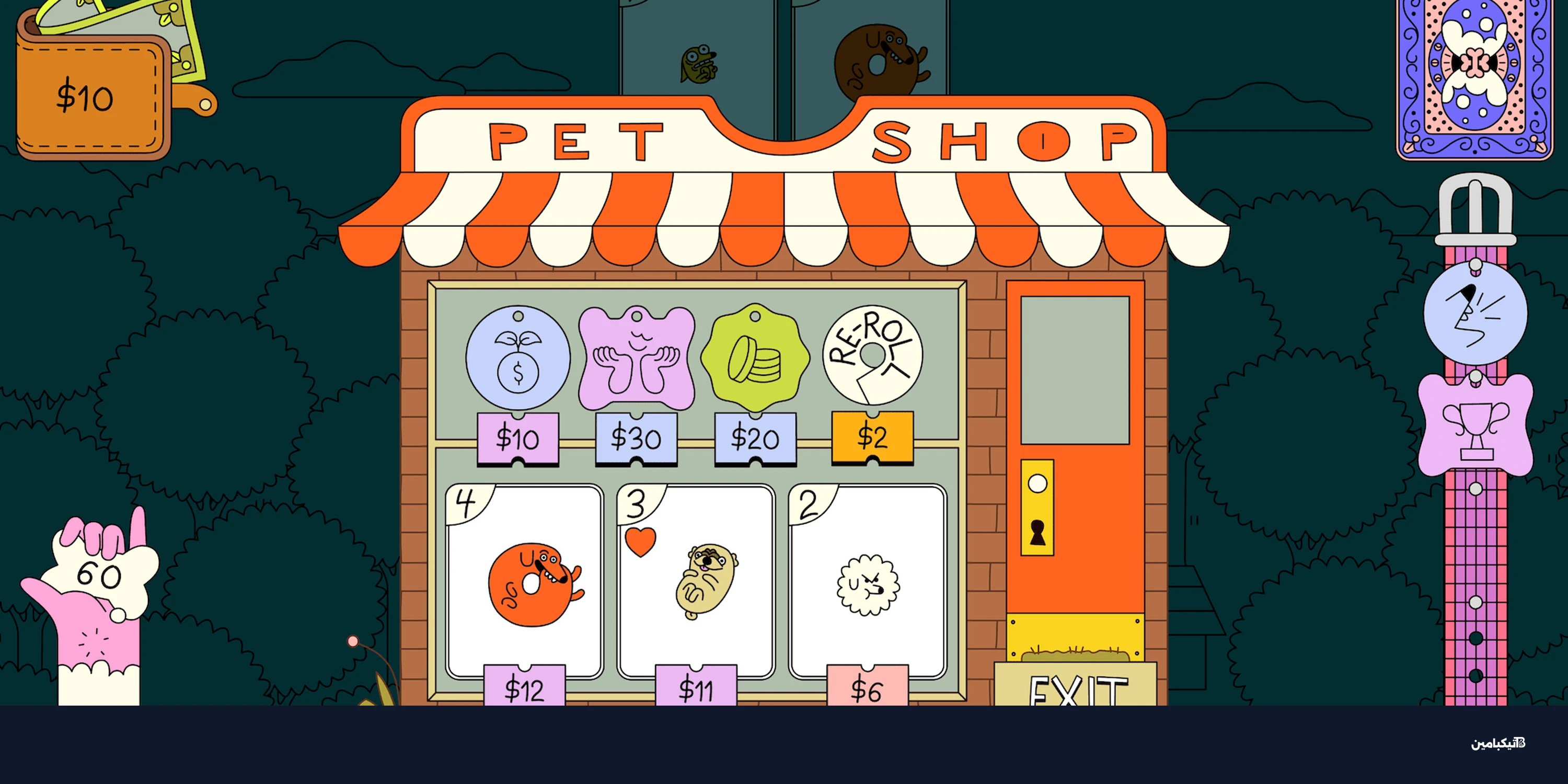Select the pink hands tag costing $30
The image size is (1568, 784).
tap(636, 358)
